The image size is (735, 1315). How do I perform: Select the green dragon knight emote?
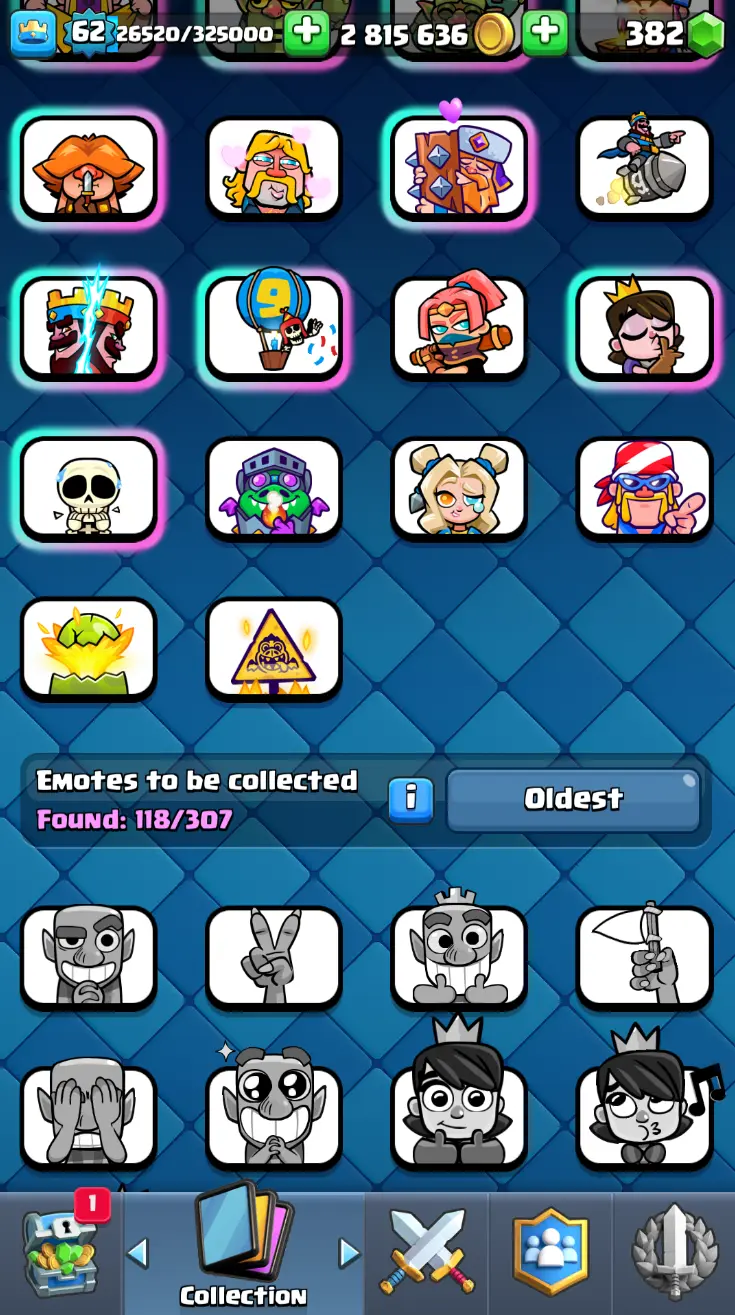click(274, 490)
